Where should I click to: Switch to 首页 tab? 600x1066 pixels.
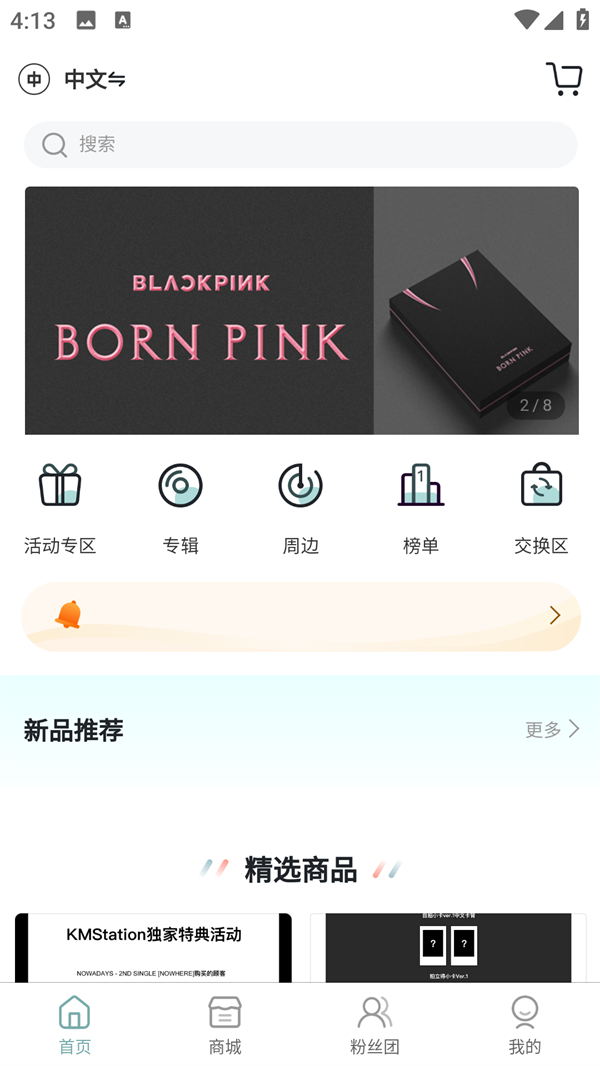point(75,1024)
